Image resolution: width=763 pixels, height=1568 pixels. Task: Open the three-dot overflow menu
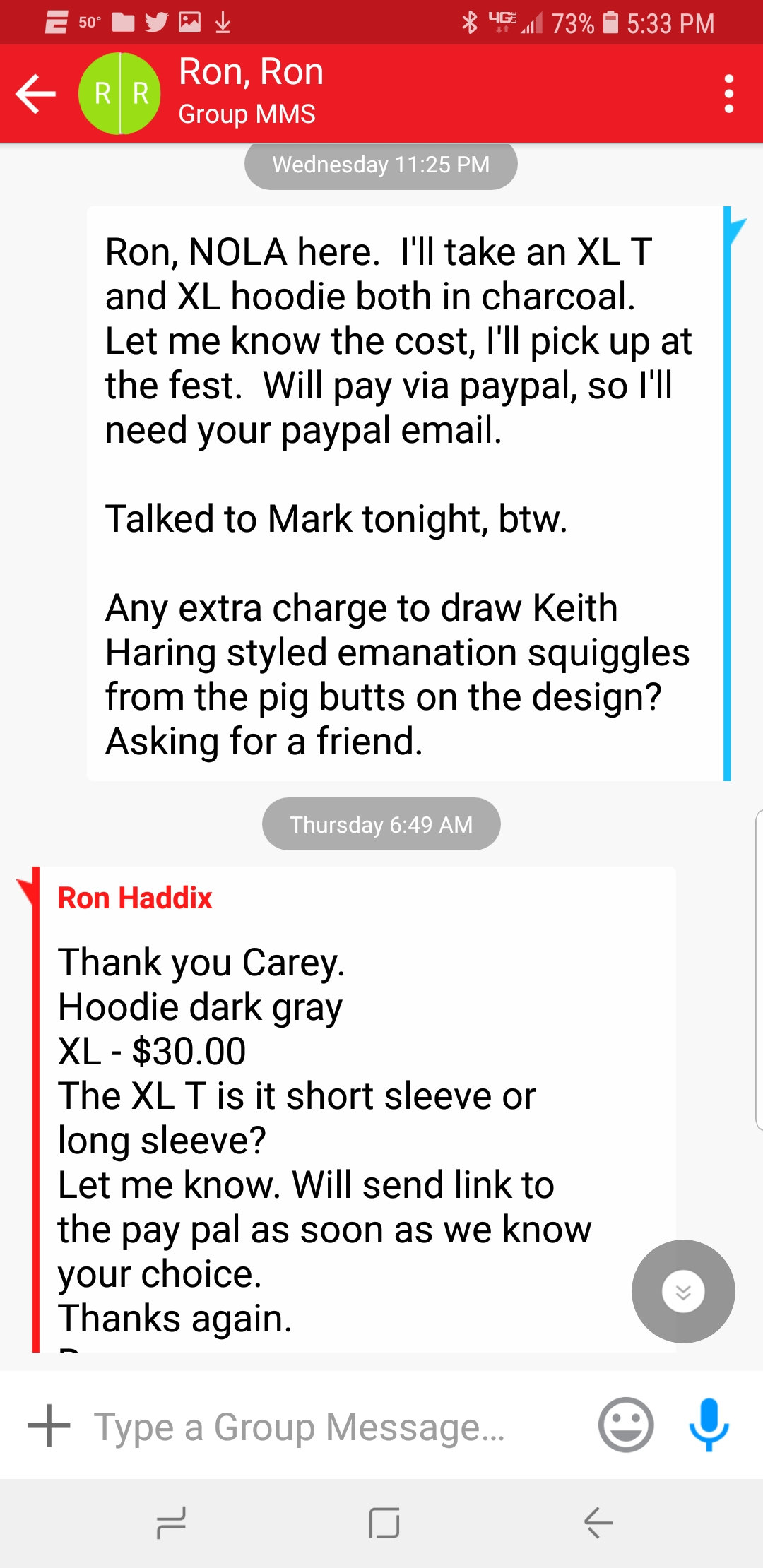(729, 93)
